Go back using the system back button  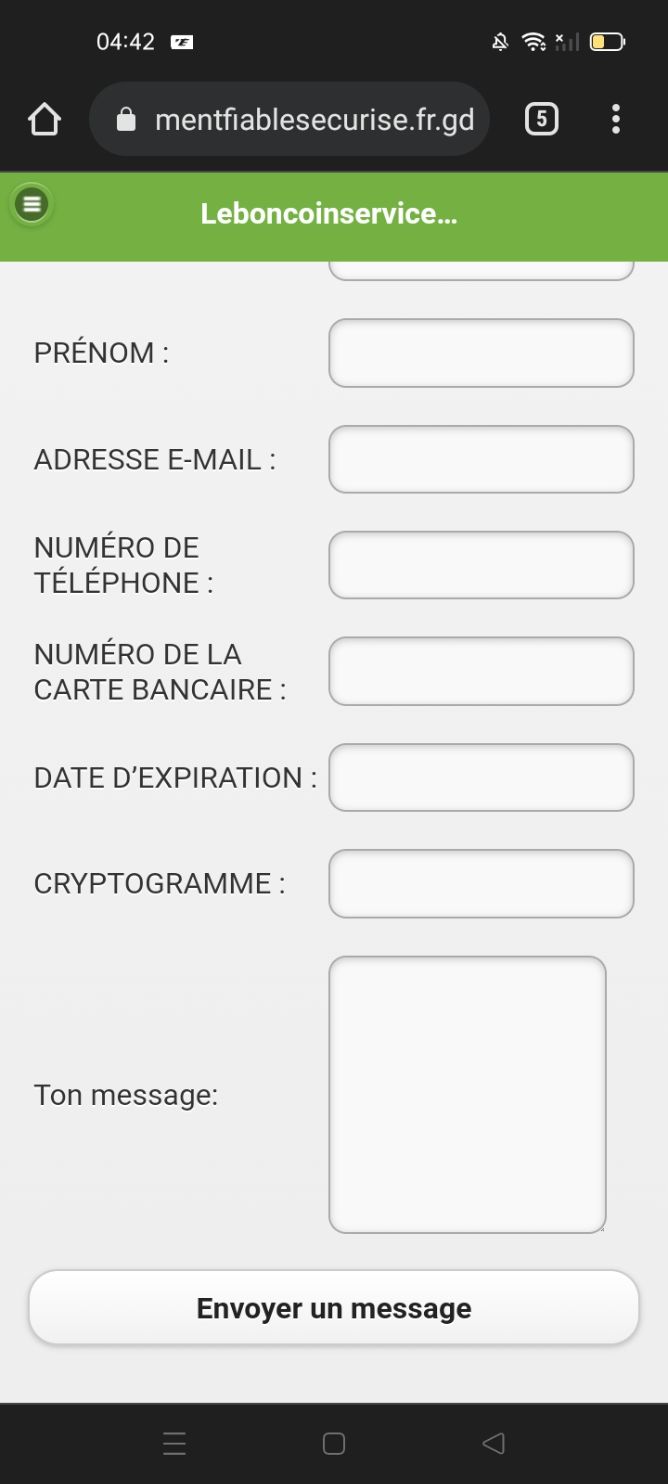pyautogui.click(x=493, y=1443)
